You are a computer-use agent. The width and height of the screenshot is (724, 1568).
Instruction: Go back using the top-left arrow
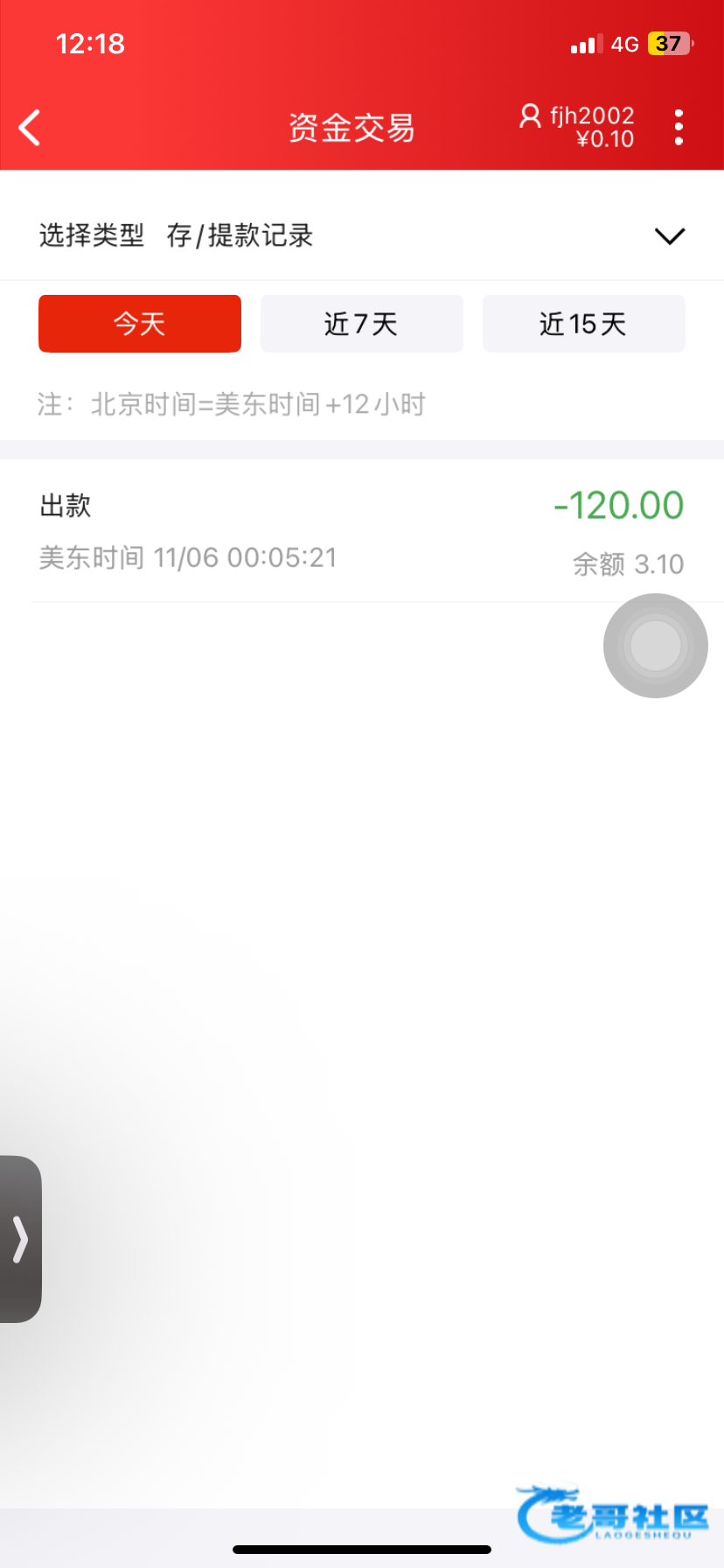[x=31, y=128]
